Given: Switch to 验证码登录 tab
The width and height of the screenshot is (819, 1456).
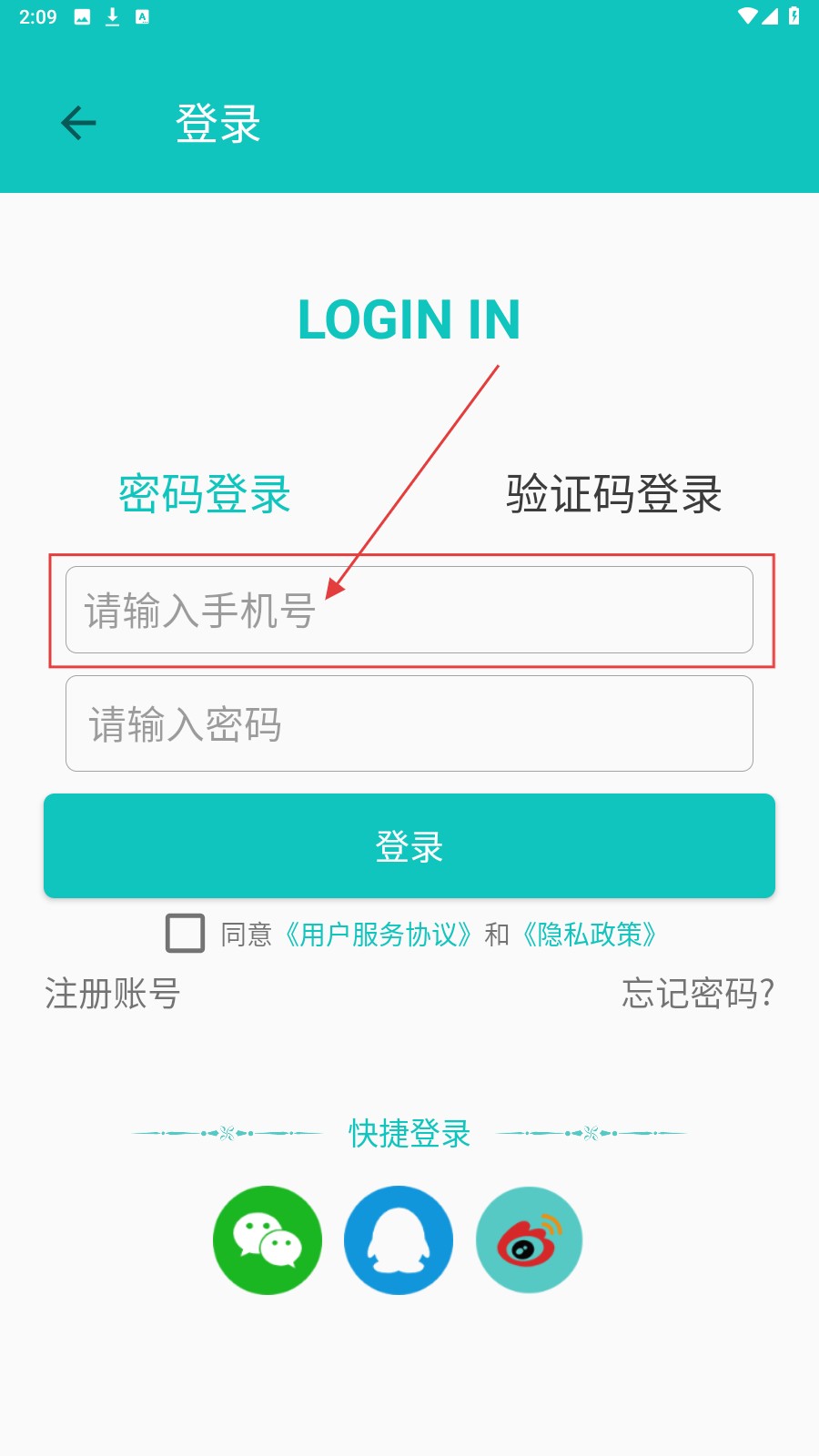Looking at the screenshot, I should click(613, 494).
